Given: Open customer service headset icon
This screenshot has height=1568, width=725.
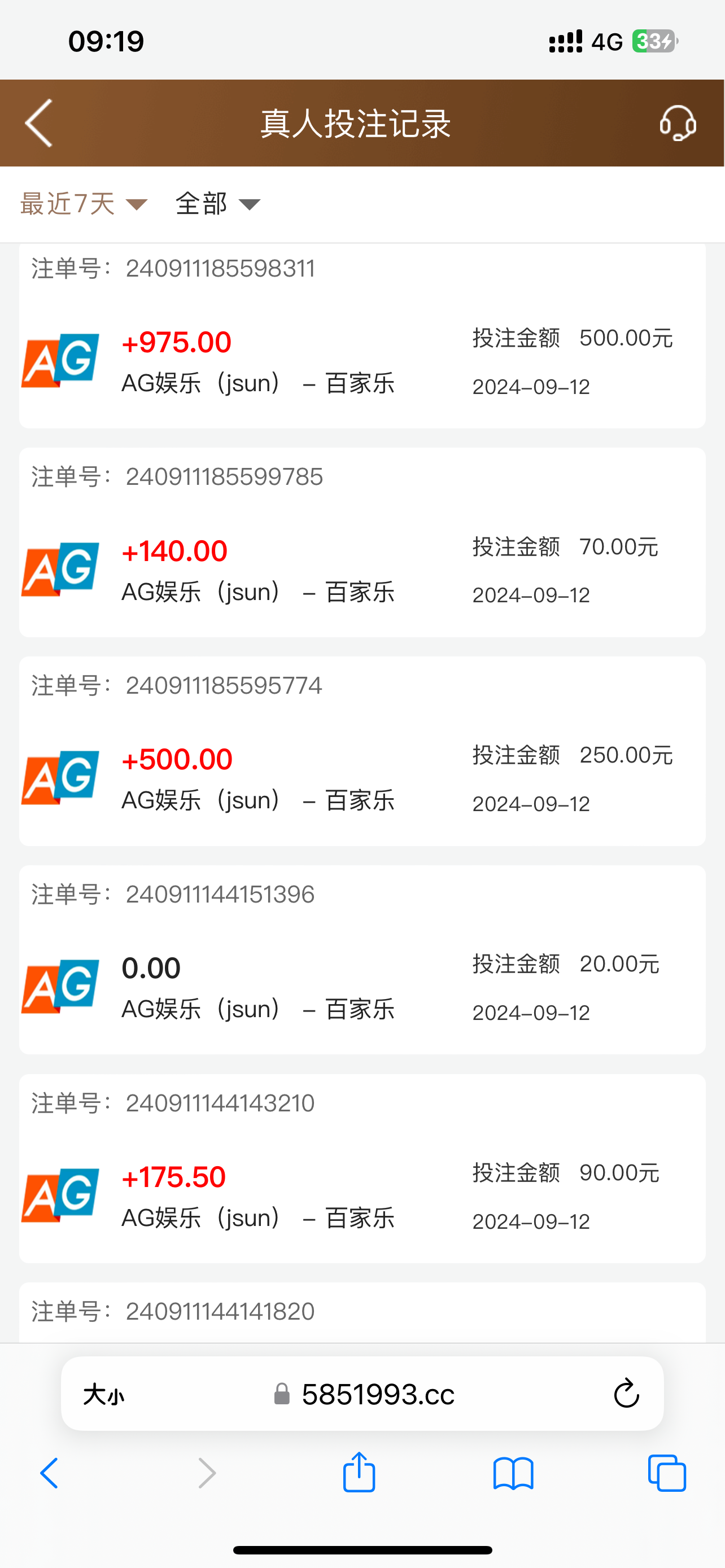Looking at the screenshot, I should [678, 123].
